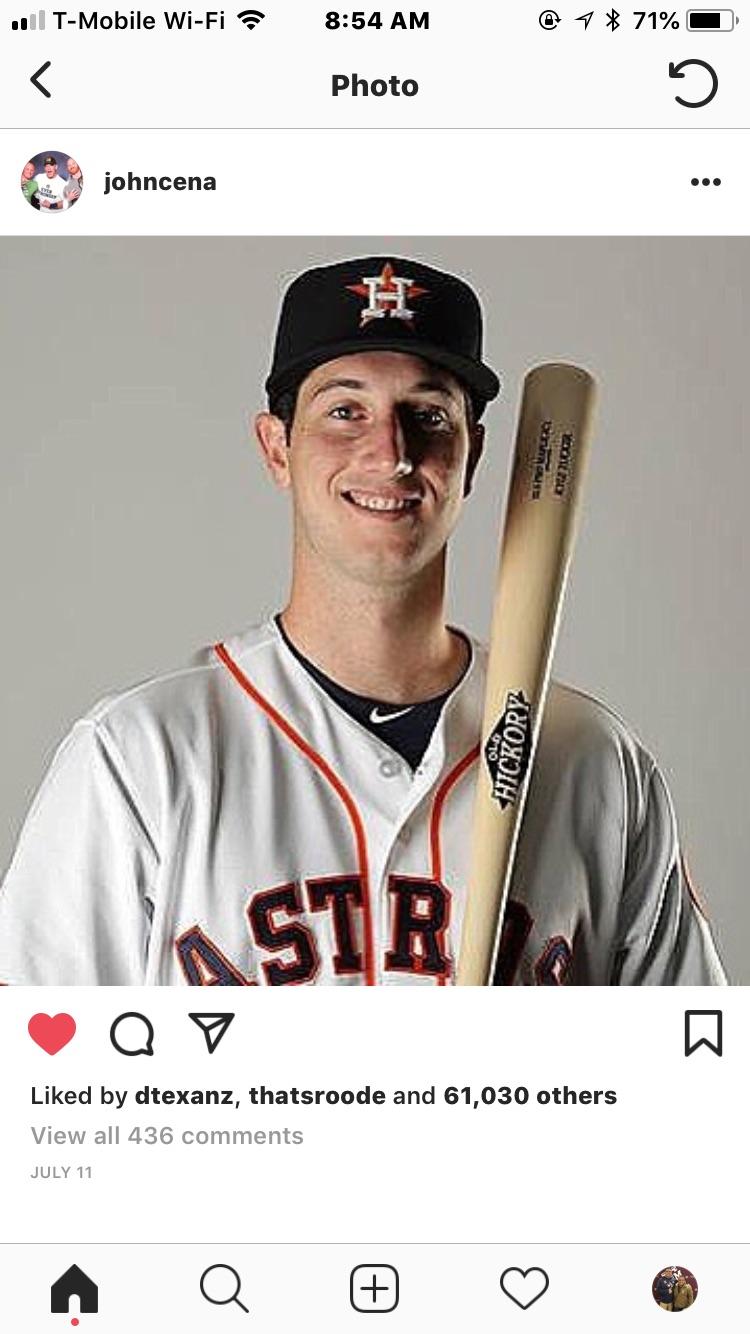Refresh the photo with the reload icon
Image resolution: width=750 pixels, height=1334 pixels.
(x=692, y=84)
